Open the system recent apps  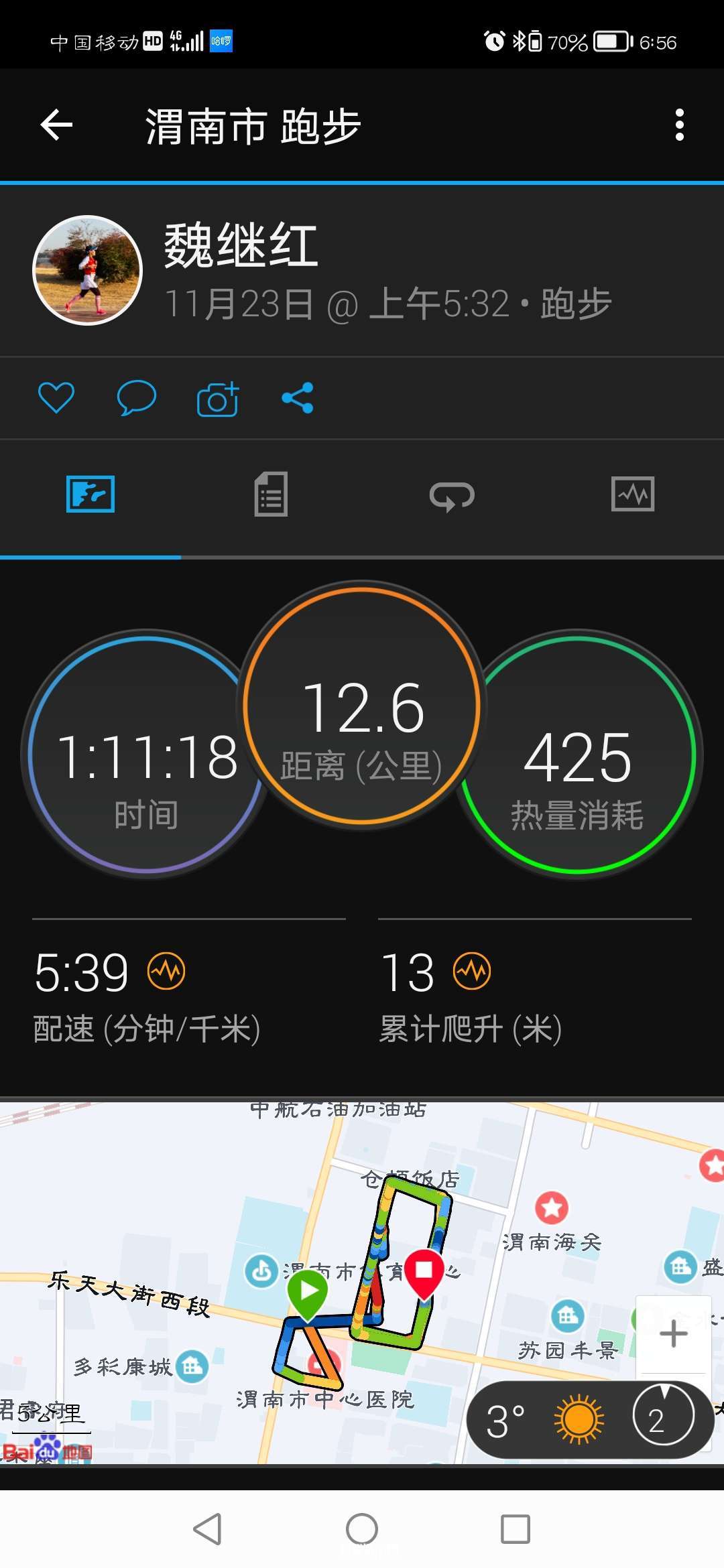point(516,1530)
